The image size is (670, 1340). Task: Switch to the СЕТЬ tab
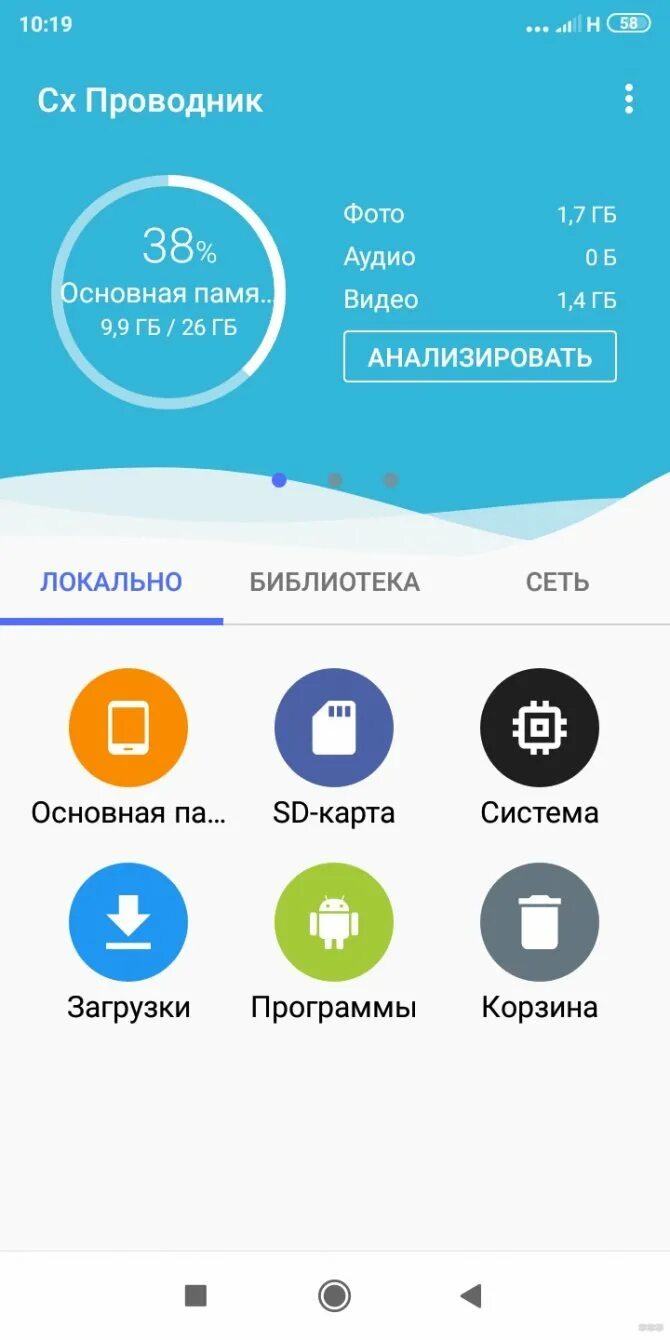pos(557,582)
